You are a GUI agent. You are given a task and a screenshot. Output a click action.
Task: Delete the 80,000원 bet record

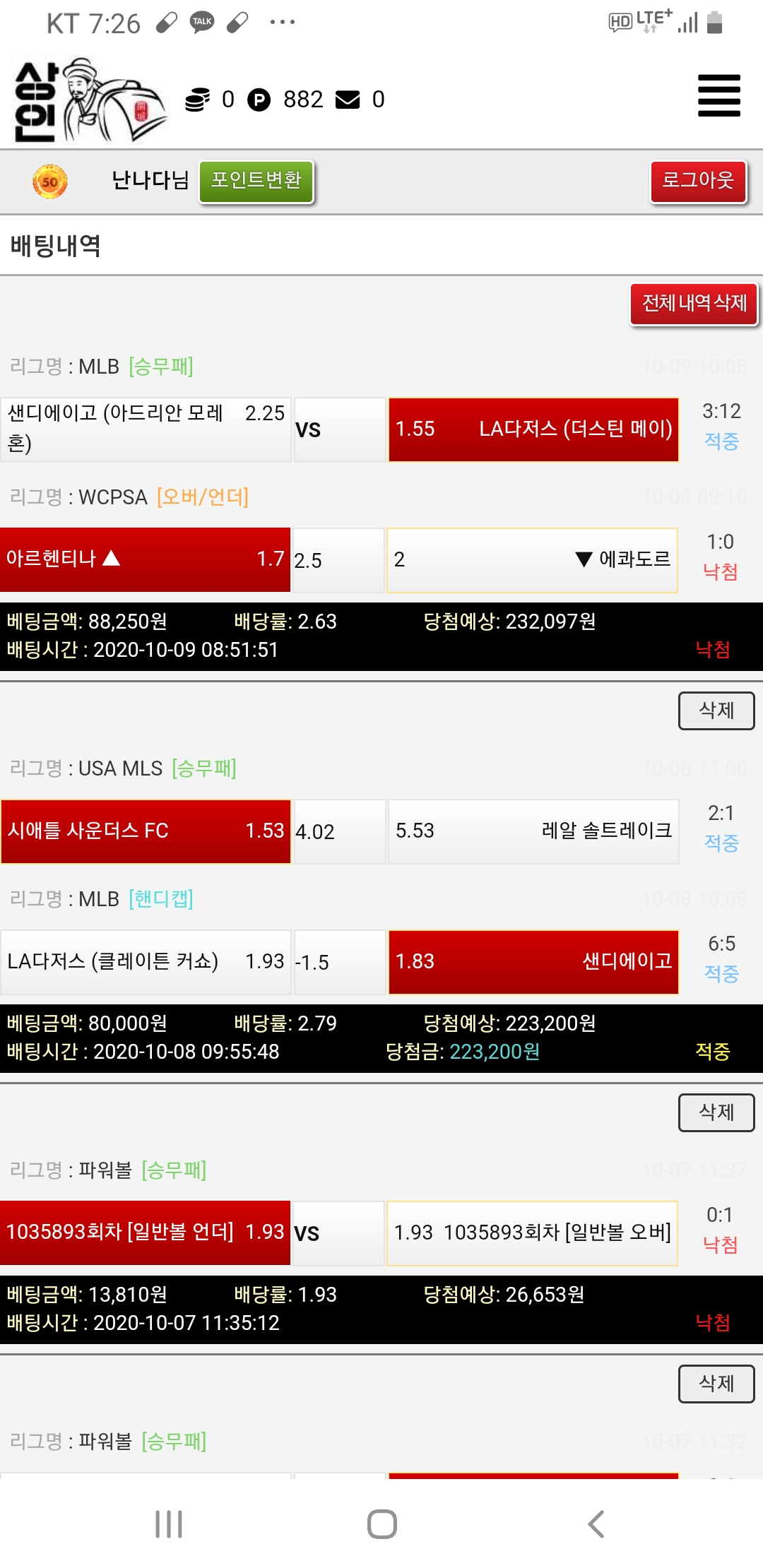coord(716,1112)
